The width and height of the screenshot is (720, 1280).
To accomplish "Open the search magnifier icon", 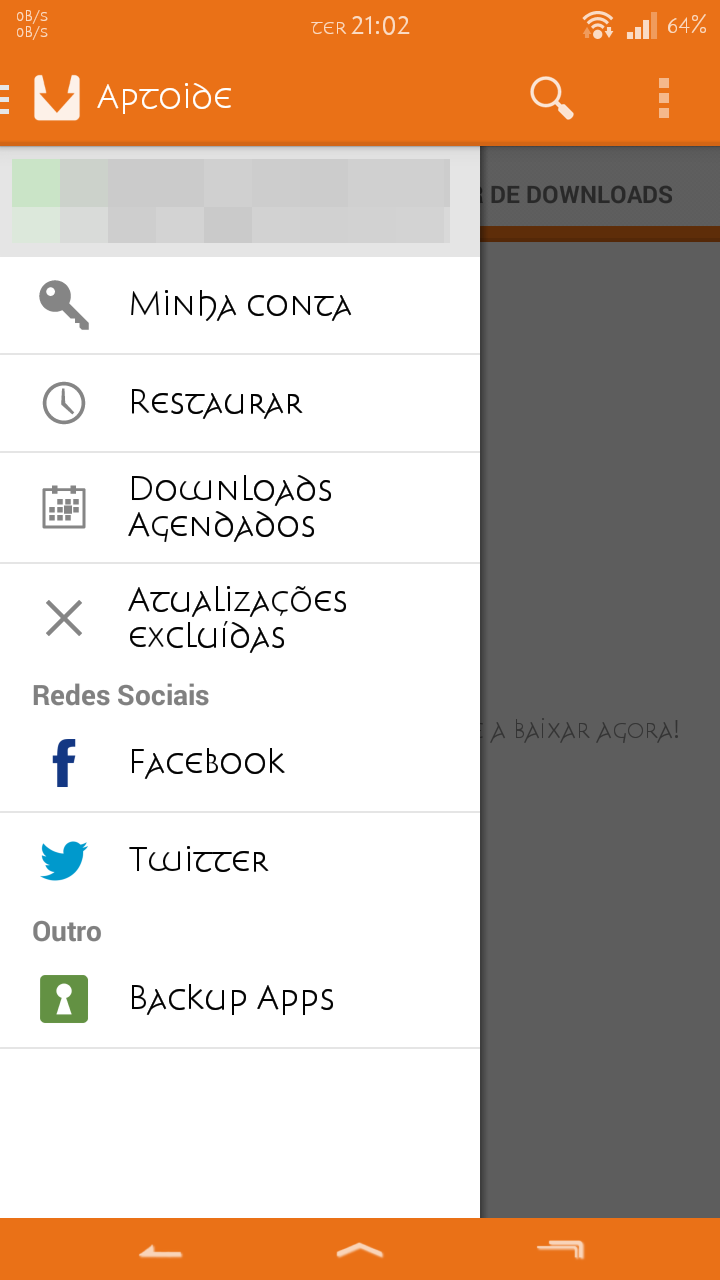I will point(551,98).
